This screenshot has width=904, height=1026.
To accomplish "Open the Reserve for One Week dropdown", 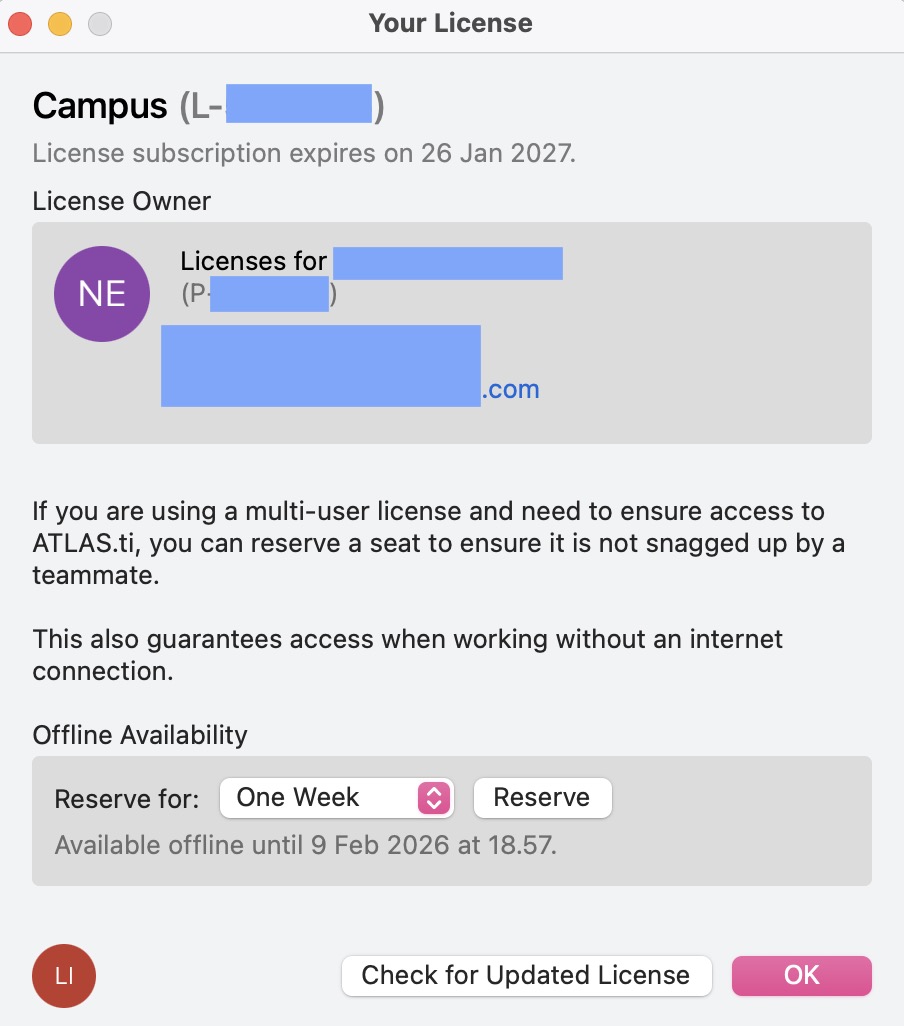I will pyautogui.click(x=336, y=798).
